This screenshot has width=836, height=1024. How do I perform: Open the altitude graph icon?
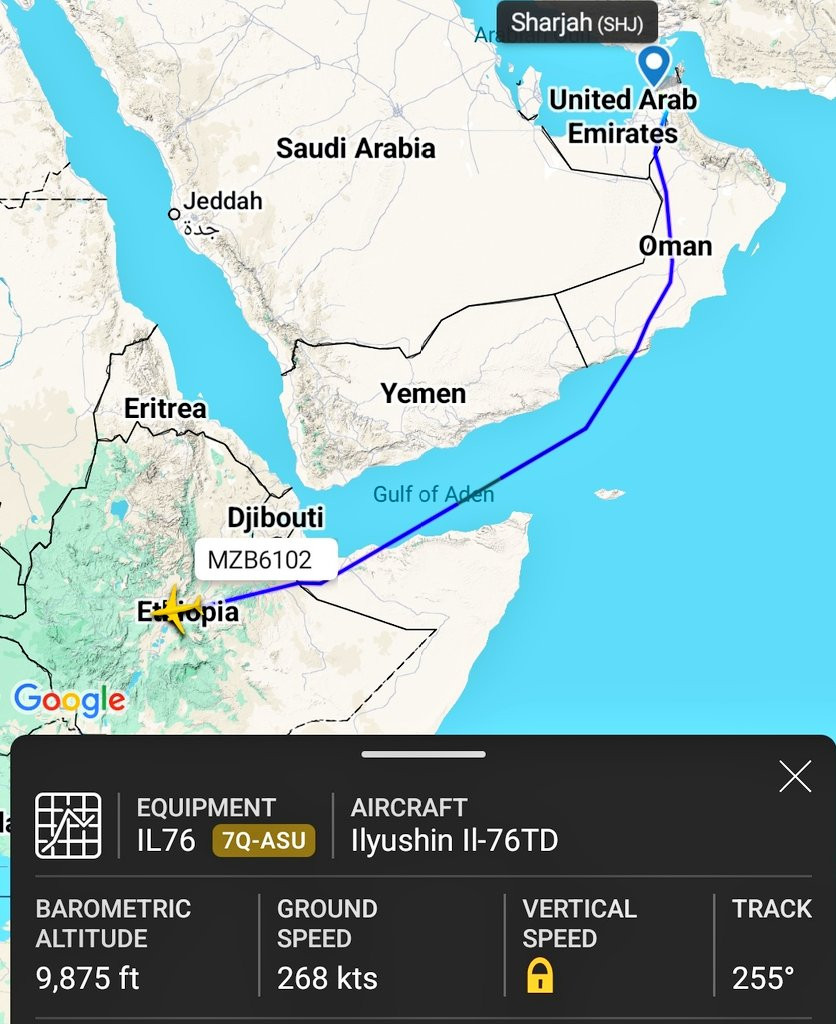[68, 825]
